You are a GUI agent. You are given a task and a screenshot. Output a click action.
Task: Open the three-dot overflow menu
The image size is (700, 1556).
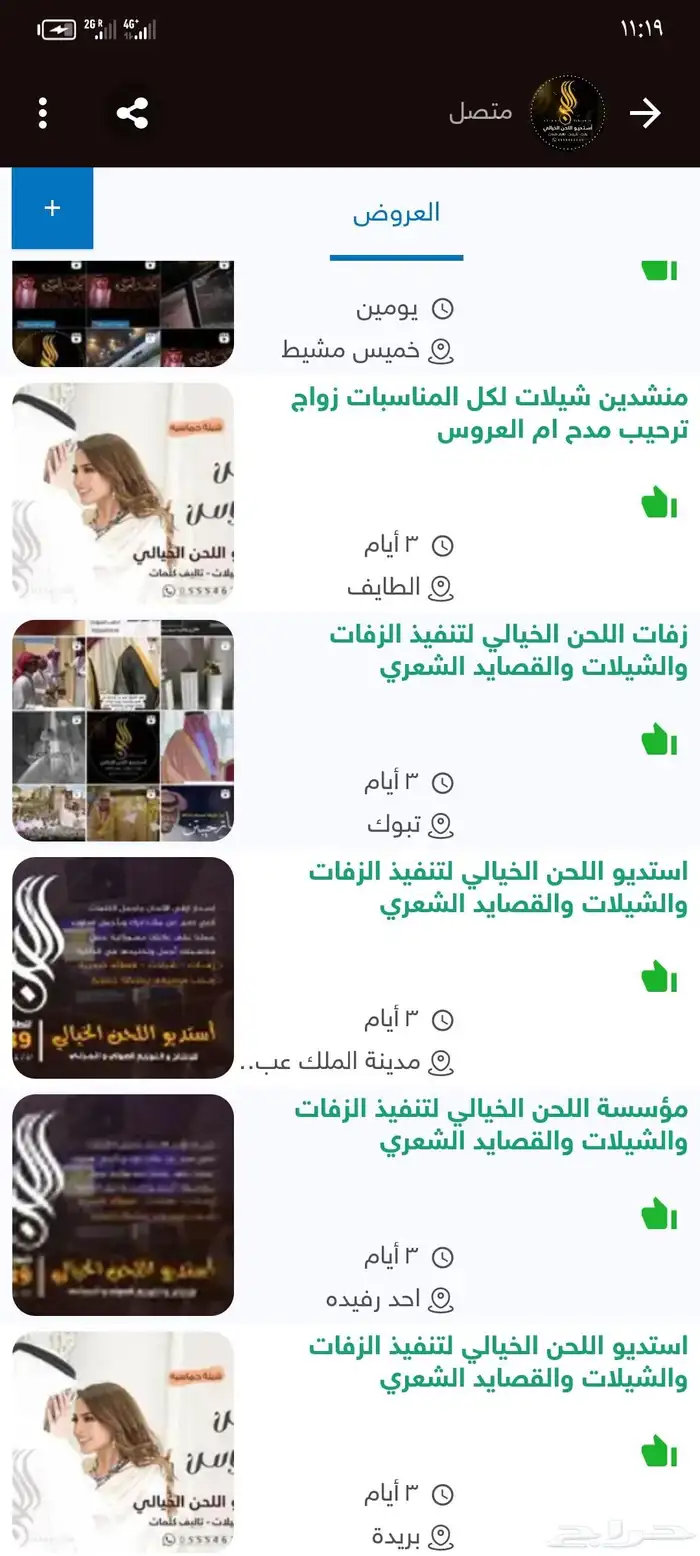click(43, 113)
